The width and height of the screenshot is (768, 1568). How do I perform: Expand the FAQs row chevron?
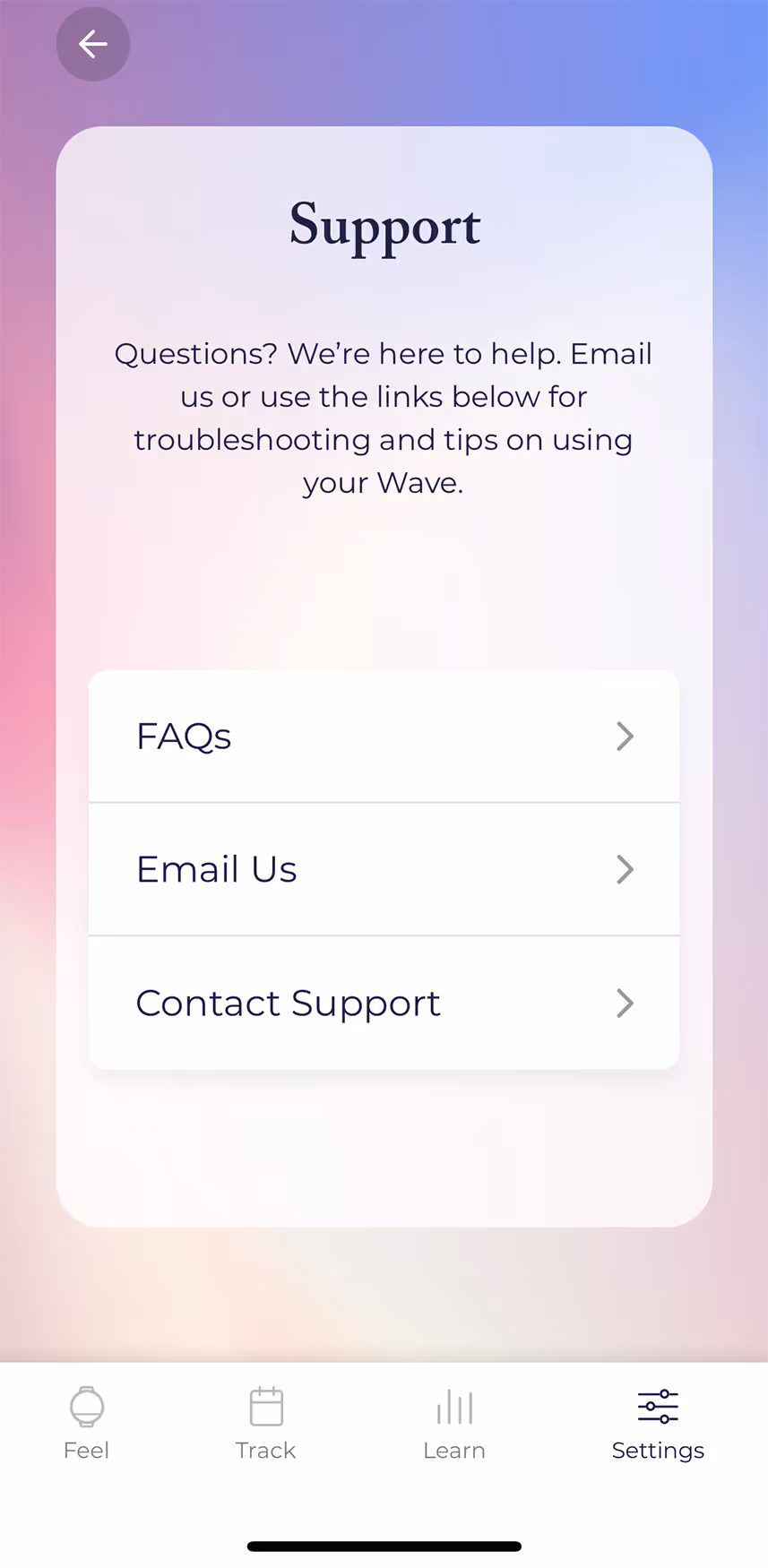click(x=625, y=736)
